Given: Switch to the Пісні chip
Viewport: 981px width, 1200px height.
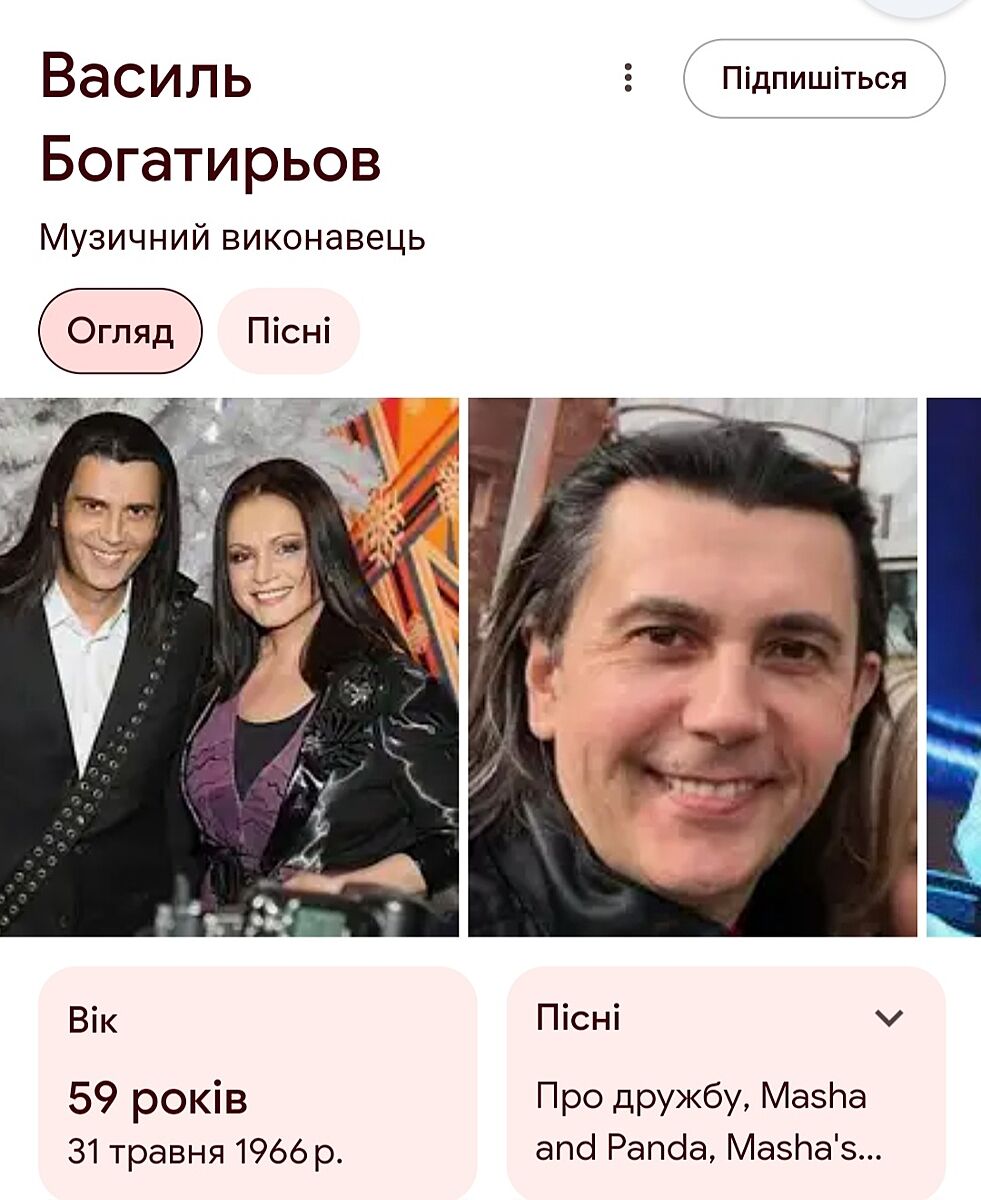Looking at the screenshot, I should pyautogui.click(x=288, y=331).
